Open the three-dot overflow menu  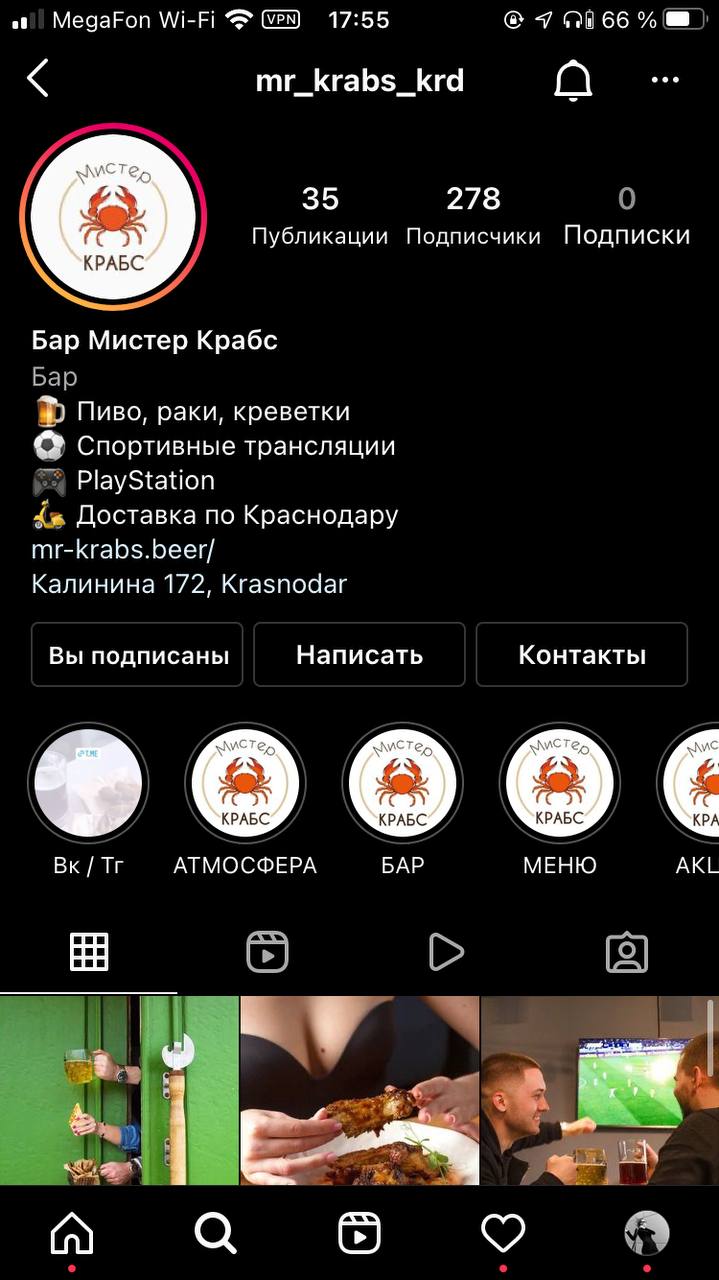coord(665,80)
